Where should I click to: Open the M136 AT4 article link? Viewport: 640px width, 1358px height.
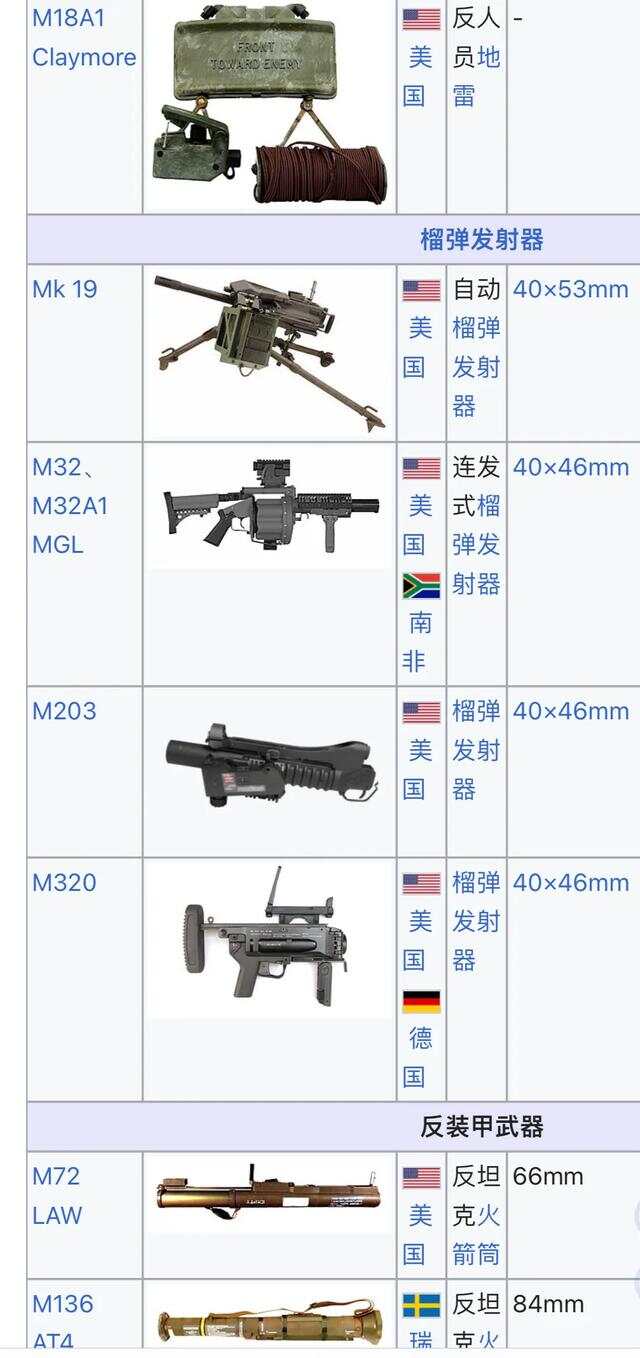pyautogui.click(x=62, y=1320)
